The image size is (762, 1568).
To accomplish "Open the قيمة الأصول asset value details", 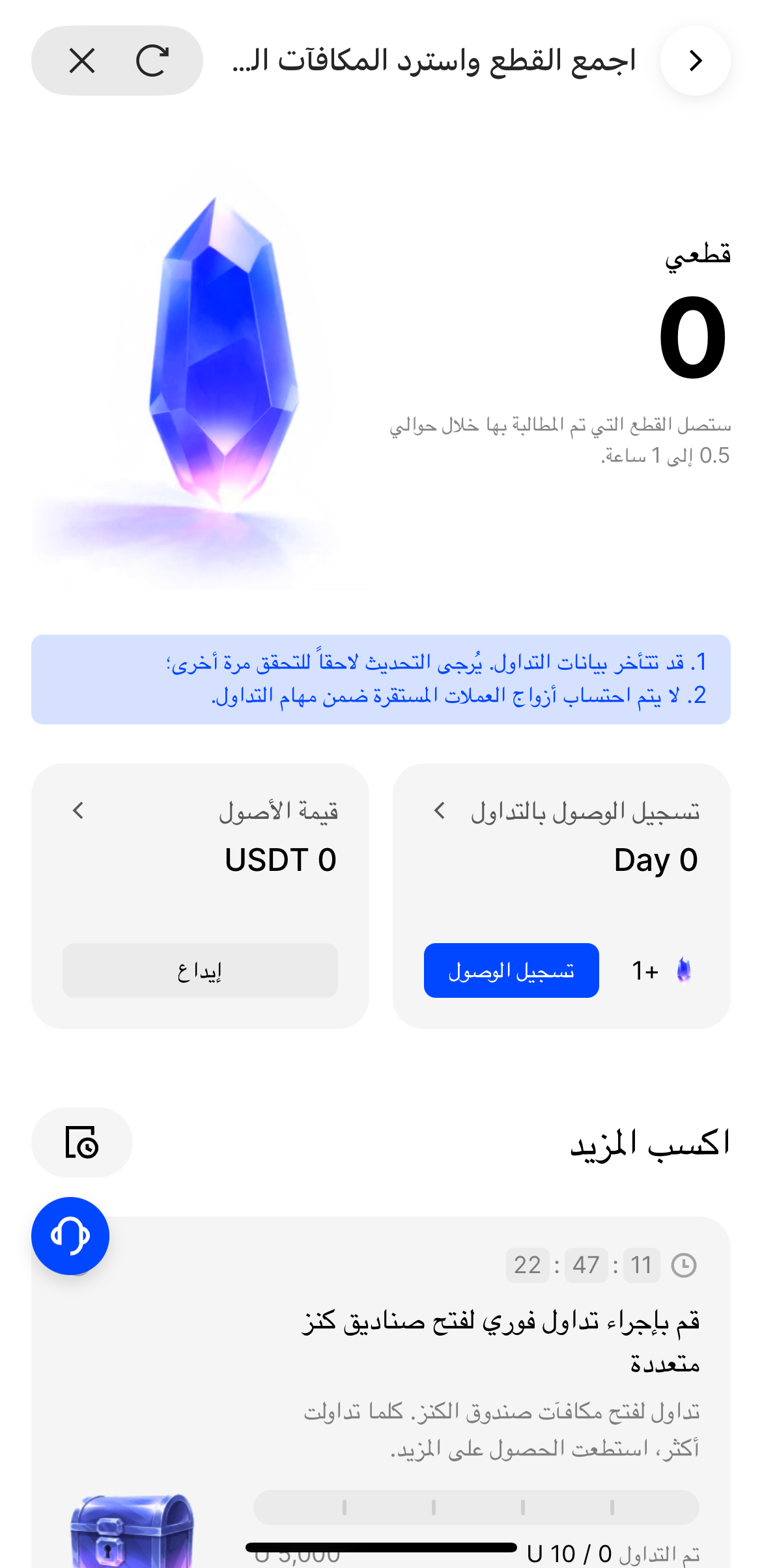I will tap(79, 811).
